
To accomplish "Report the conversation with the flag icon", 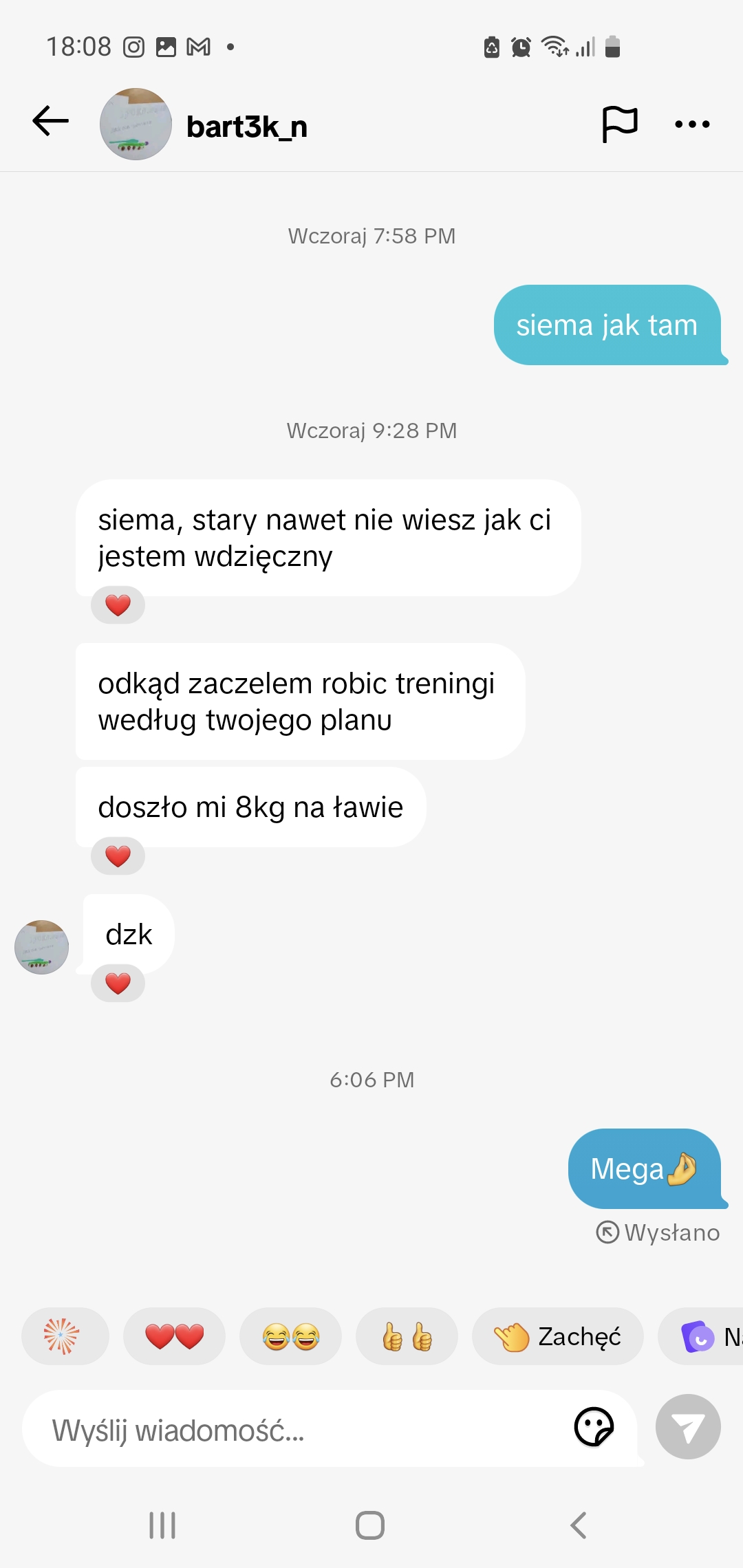I will tap(619, 124).
